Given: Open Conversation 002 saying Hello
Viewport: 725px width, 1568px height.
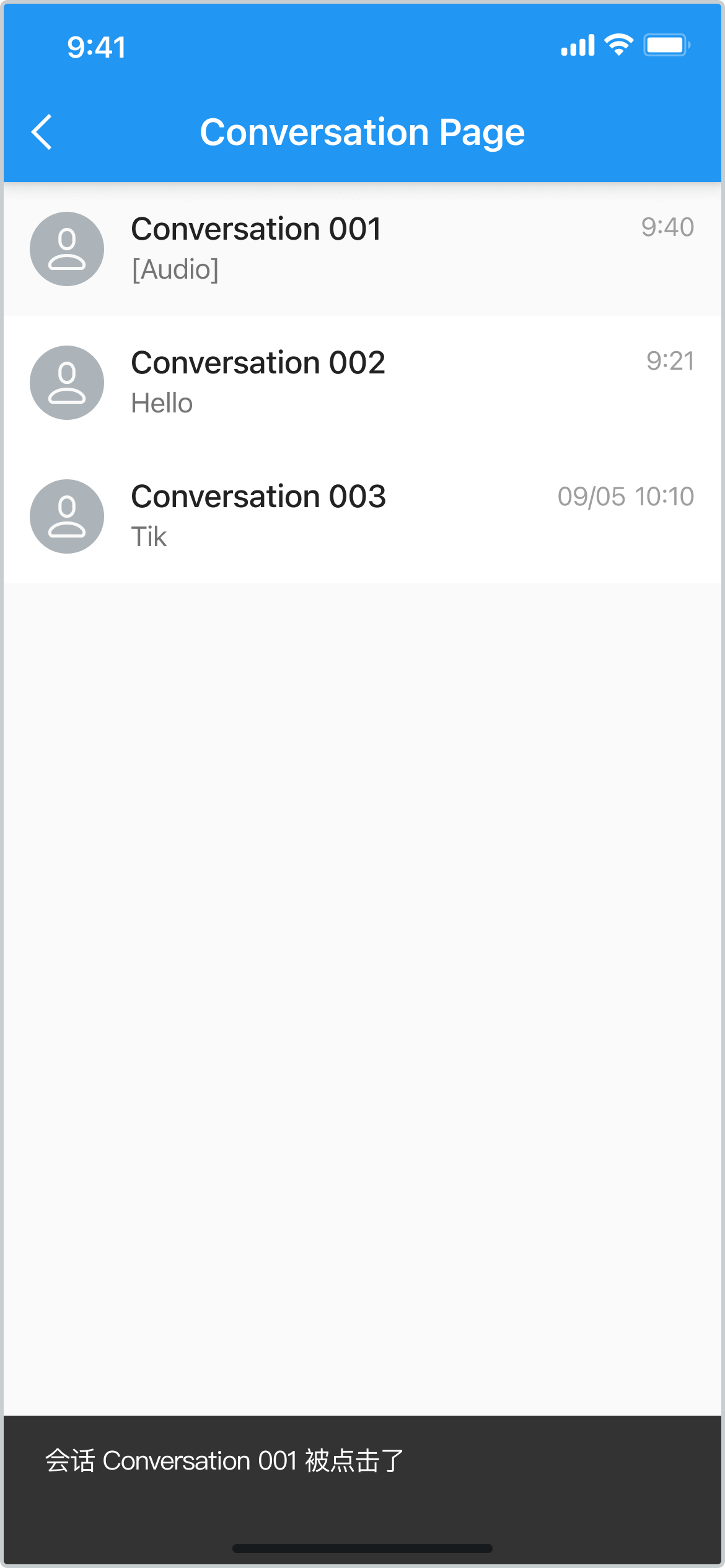Looking at the screenshot, I should coord(362,383).
